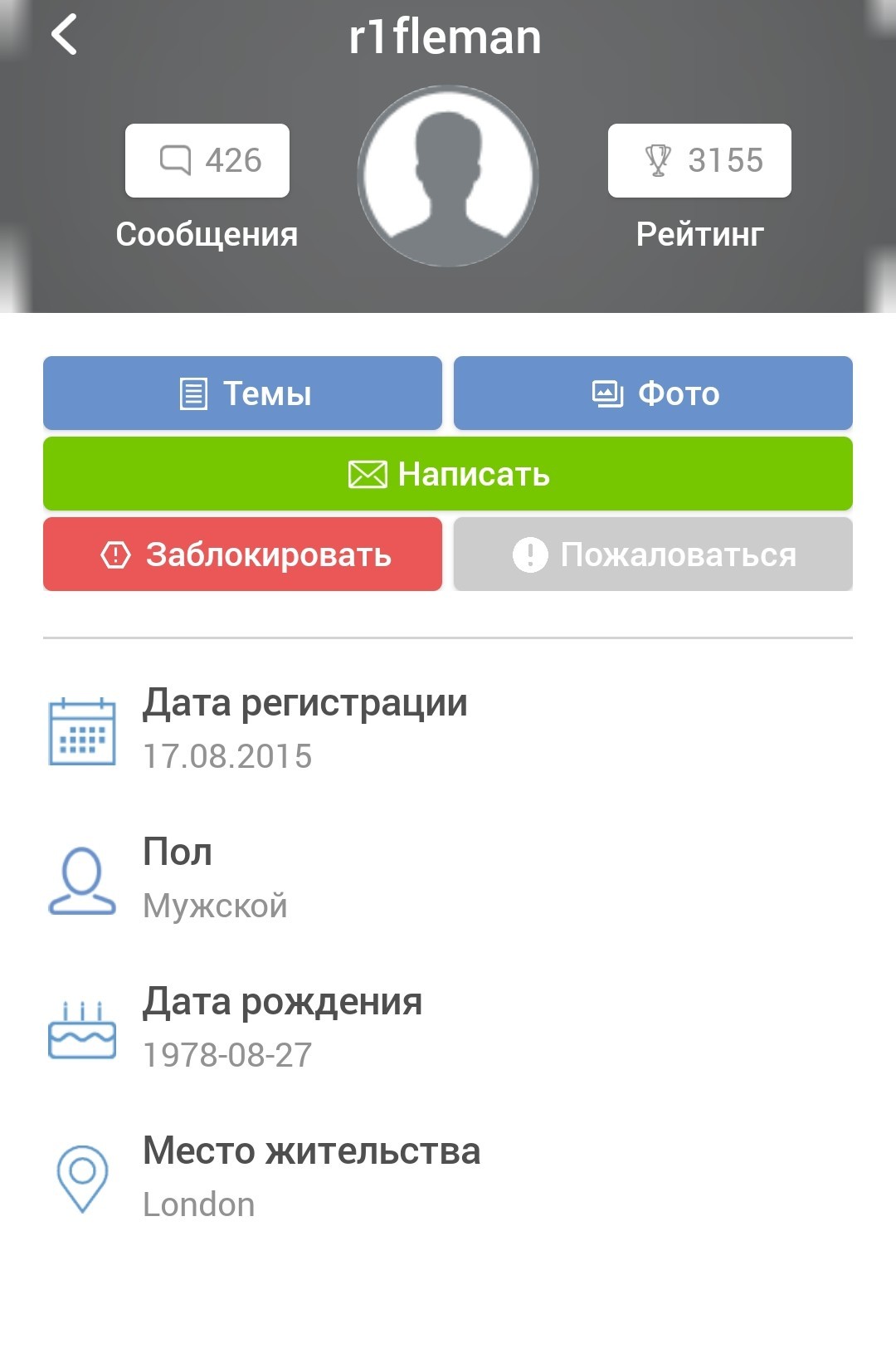Screen dimensions: 896x1363
Task: Open the Темы button
Action: 242,393
